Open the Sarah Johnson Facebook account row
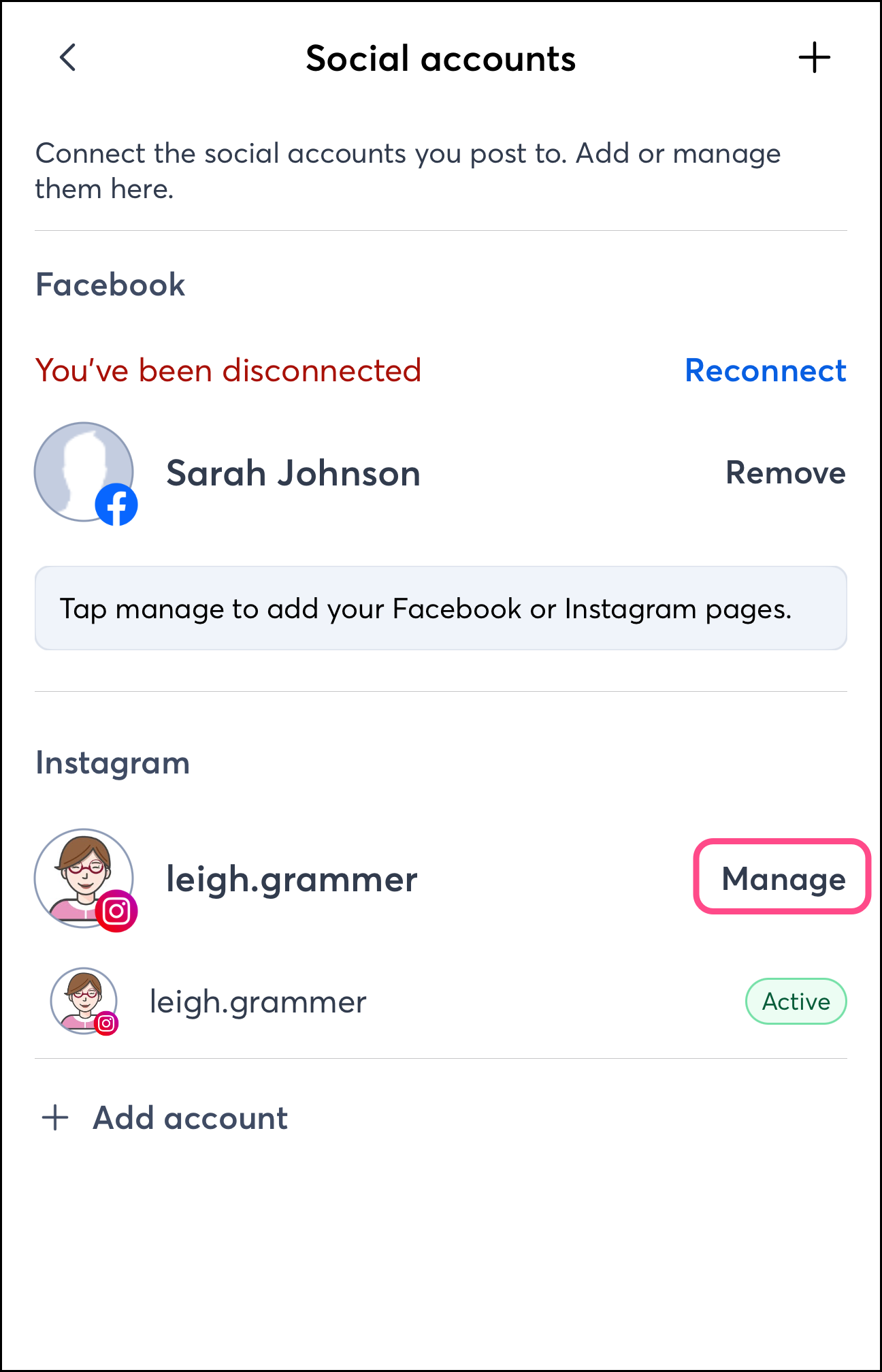Image resolution: width=882 pixels, height=1372 pixels. click(x=293, y=473)
